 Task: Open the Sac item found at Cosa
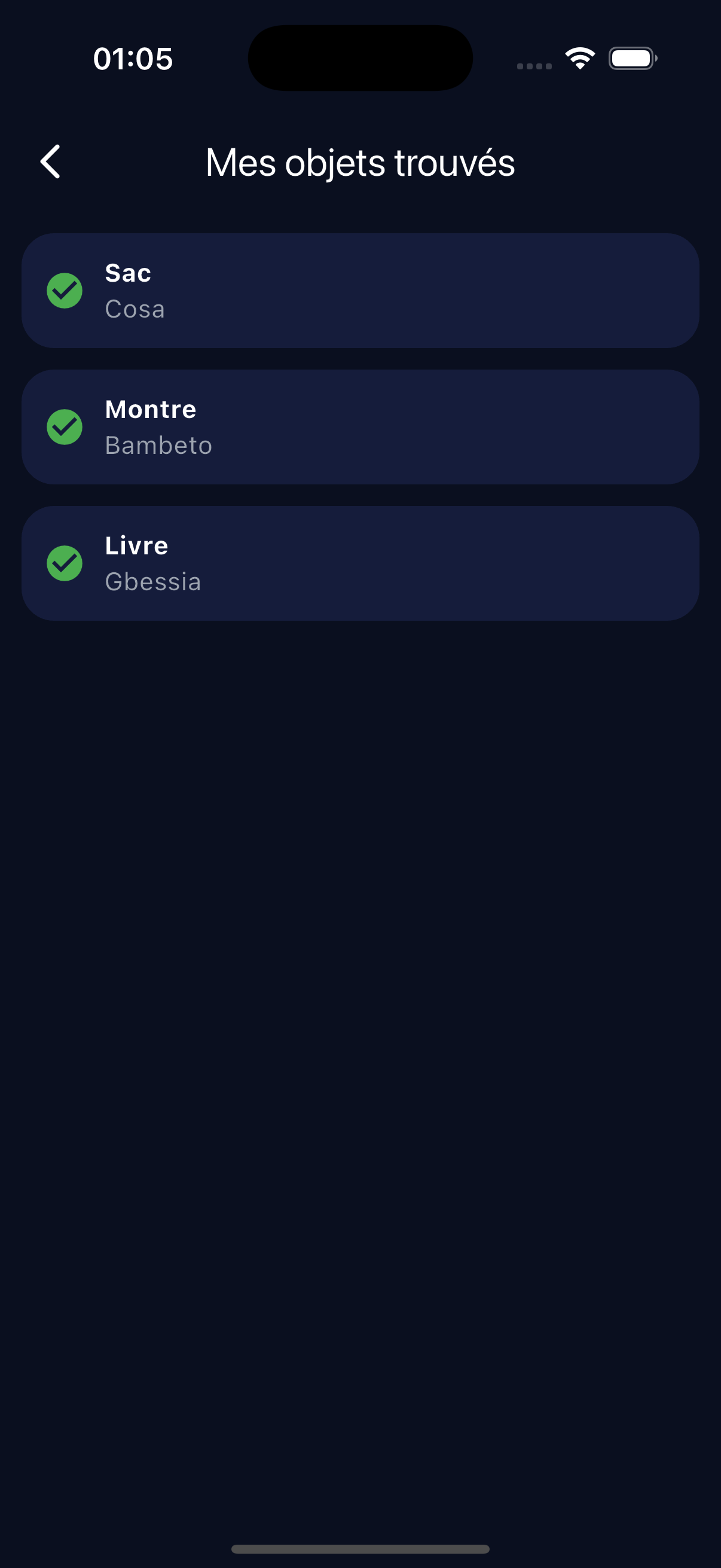360,291
